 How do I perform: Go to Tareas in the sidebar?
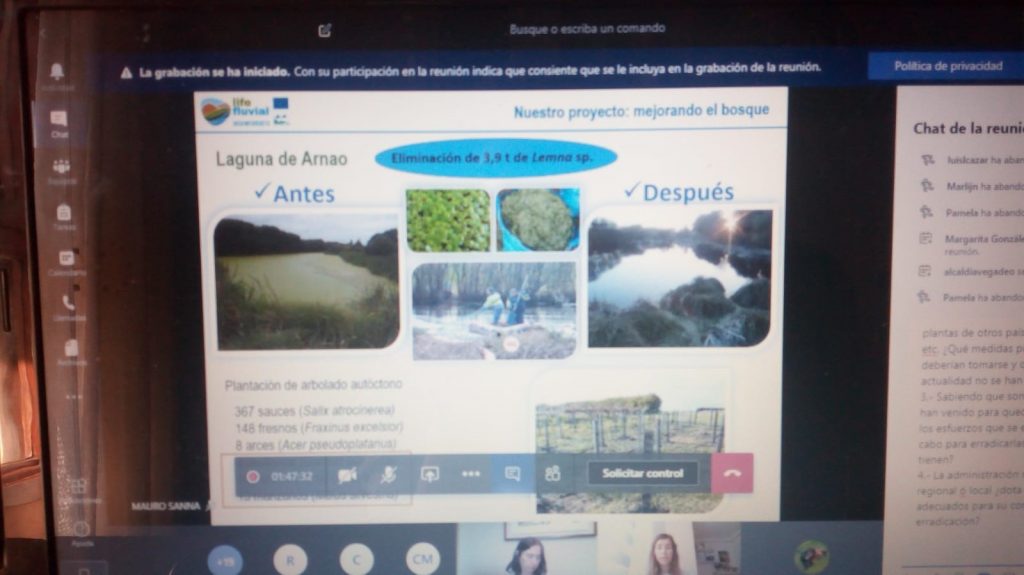click(x=63, y=214)
